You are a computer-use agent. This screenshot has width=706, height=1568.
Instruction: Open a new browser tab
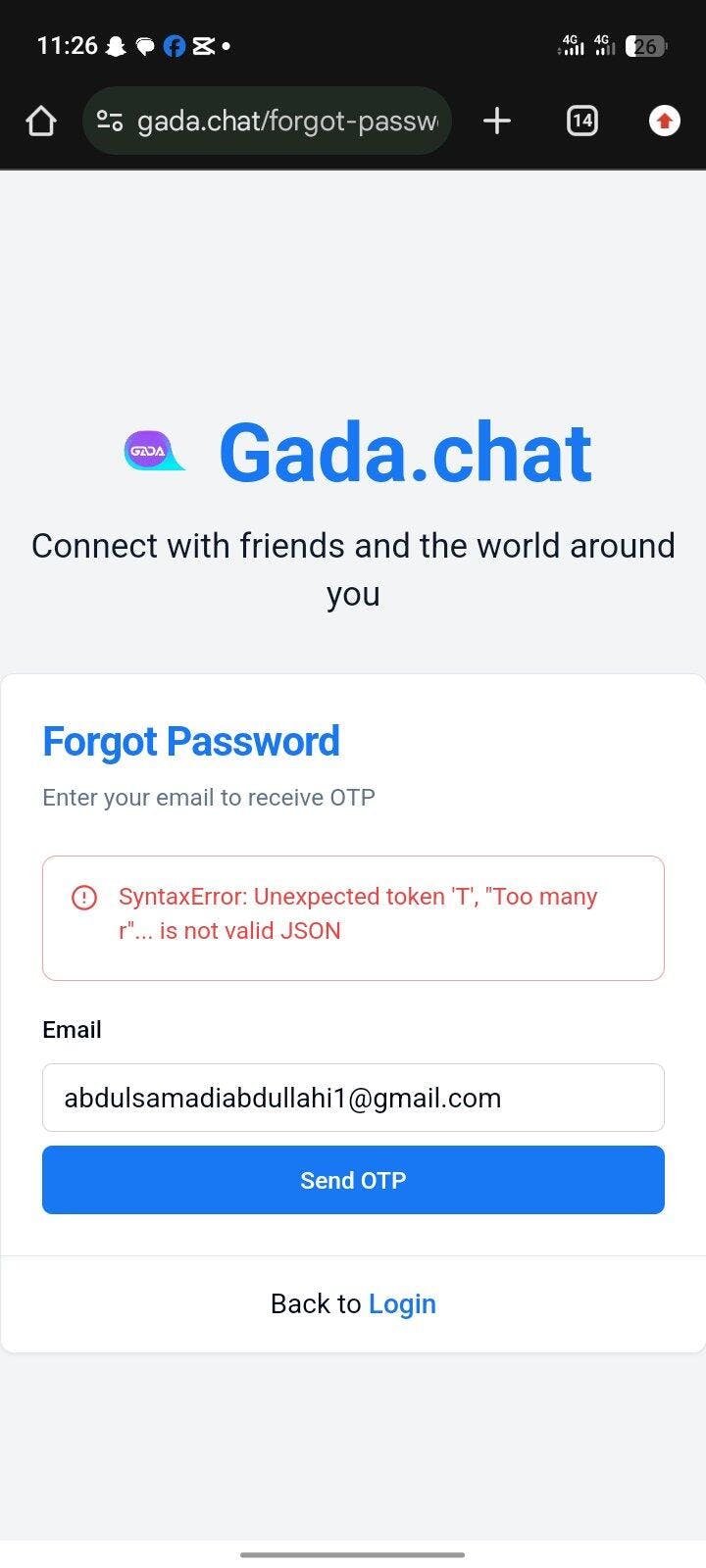click(497, 121)
